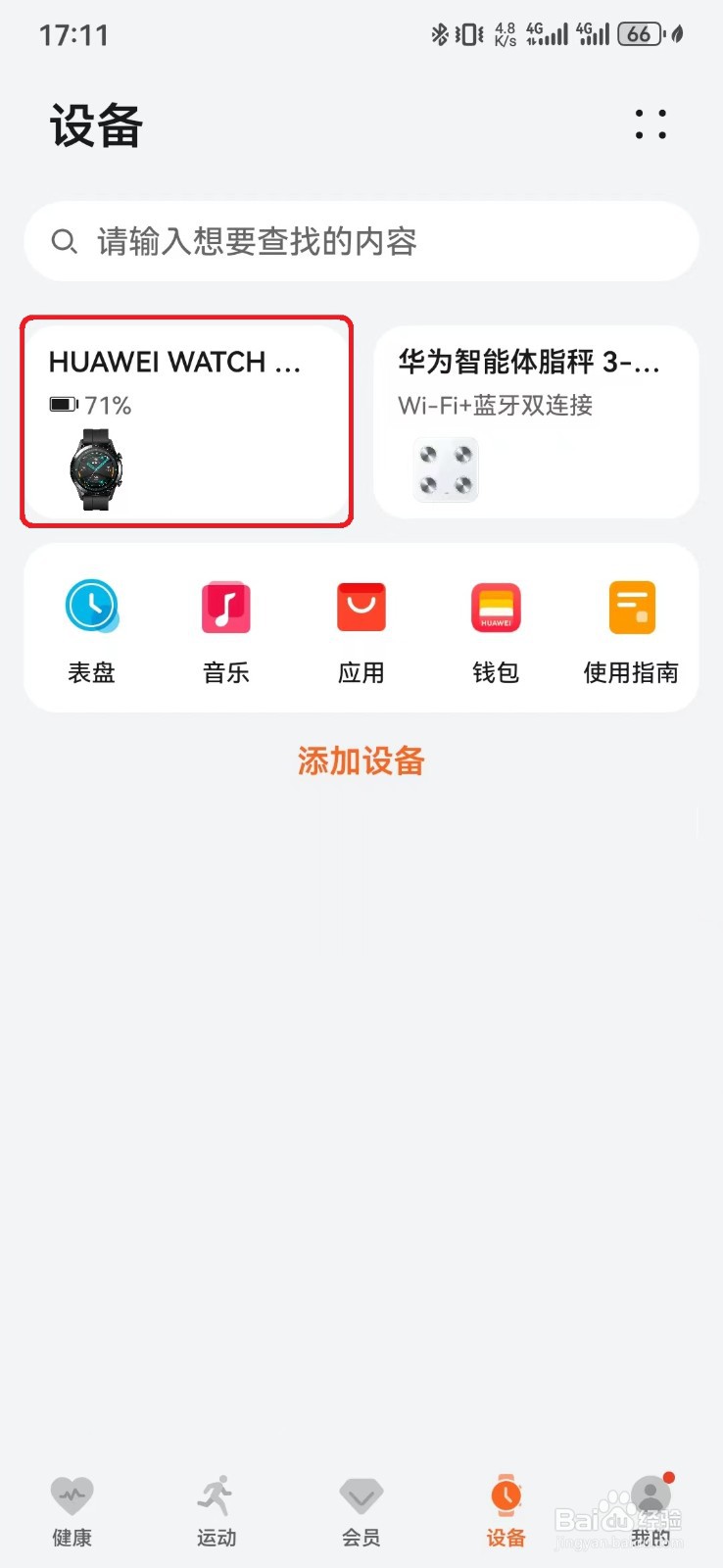Open the top-right more options menu
The height and width of the screenshot is (1568, 723).
(650, 125)
